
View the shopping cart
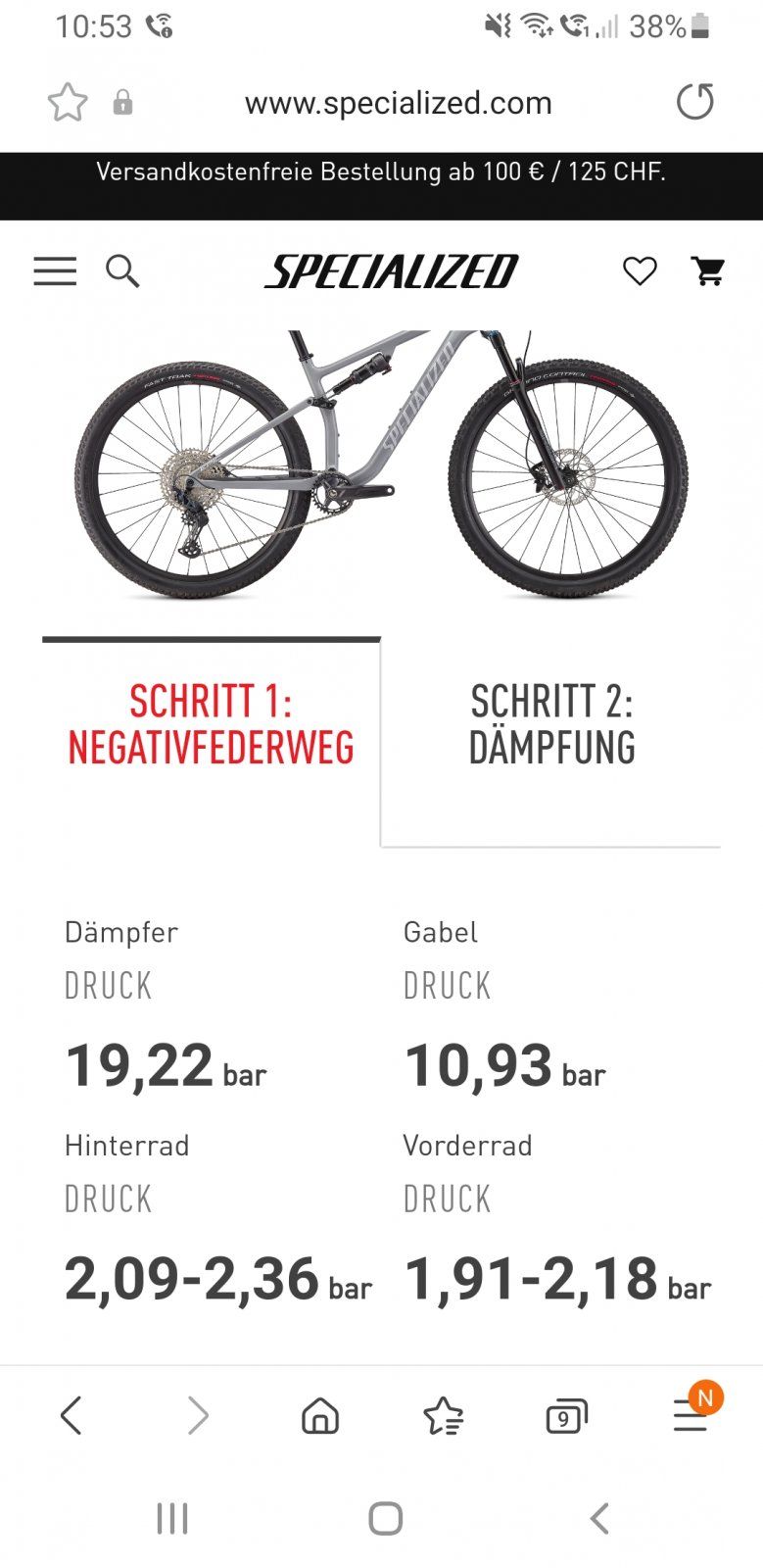(708, 271)
